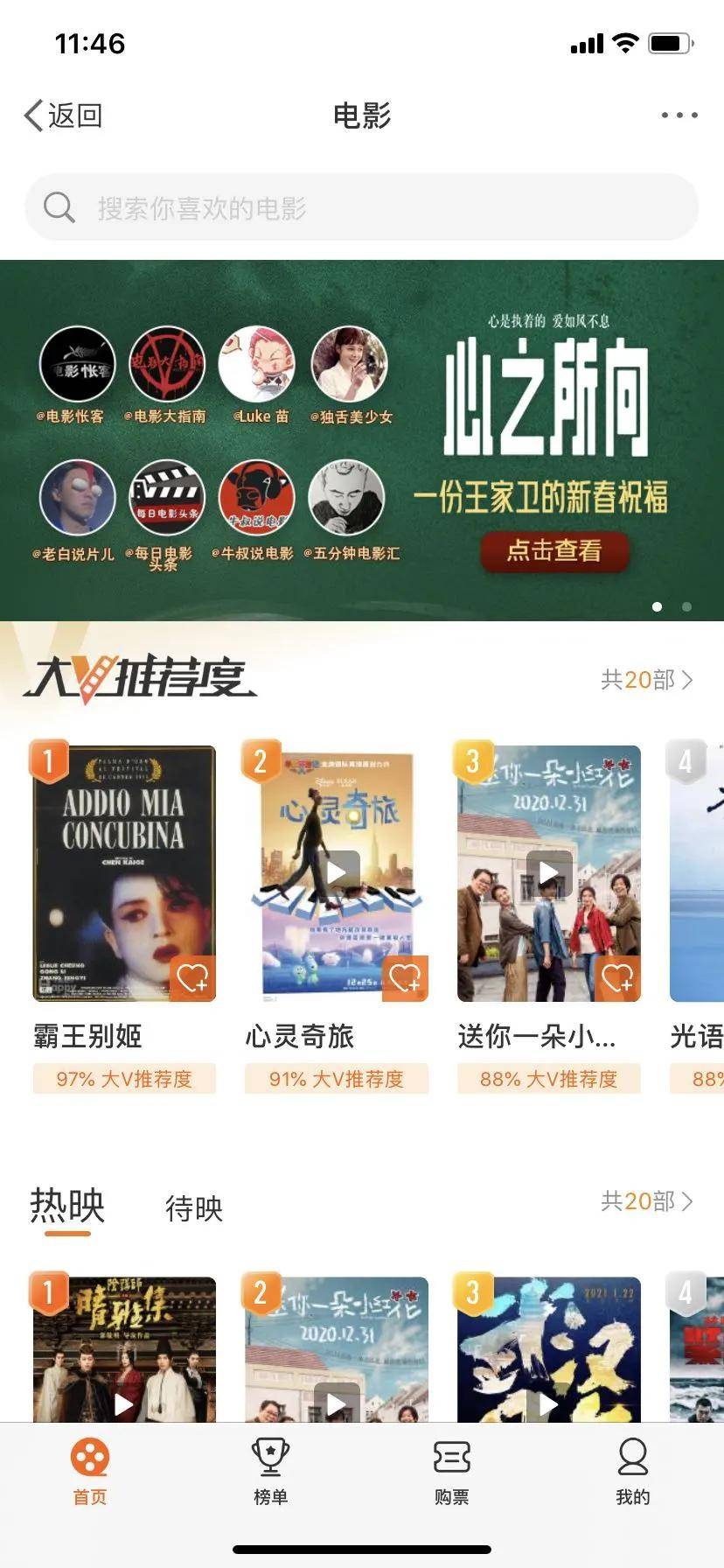The height and width of the screenshot is (1568, 724).
Task: Open the 购票 tab
Action: [452, 1471]
